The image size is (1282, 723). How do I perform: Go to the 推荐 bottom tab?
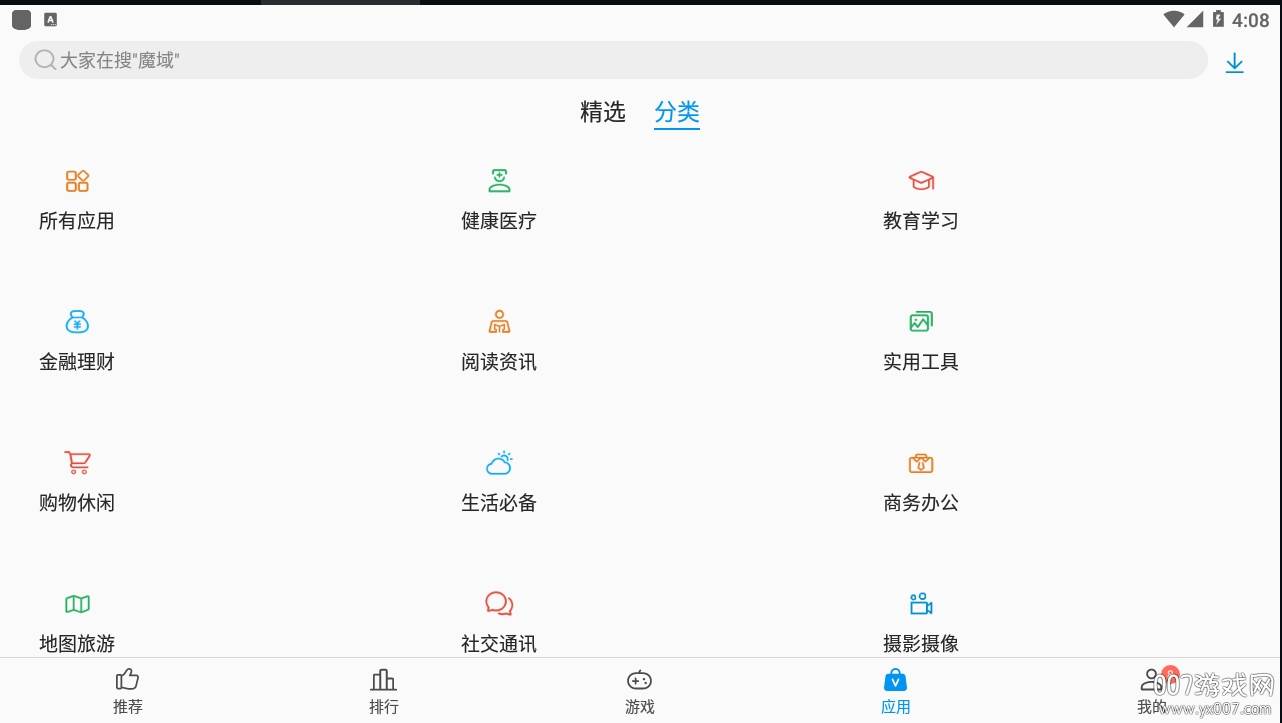128,692
